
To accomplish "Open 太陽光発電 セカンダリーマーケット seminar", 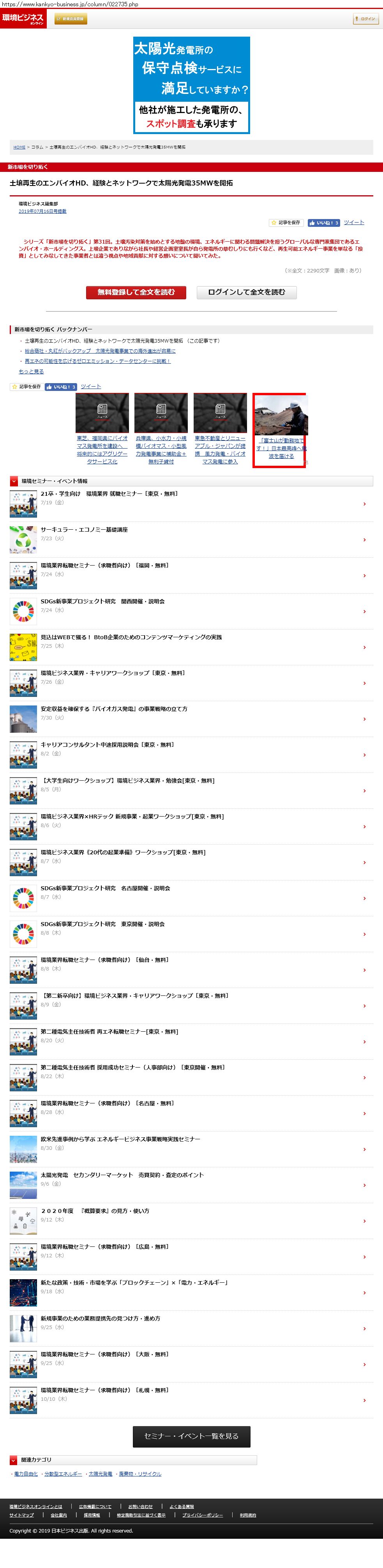I will [122, 1175].
